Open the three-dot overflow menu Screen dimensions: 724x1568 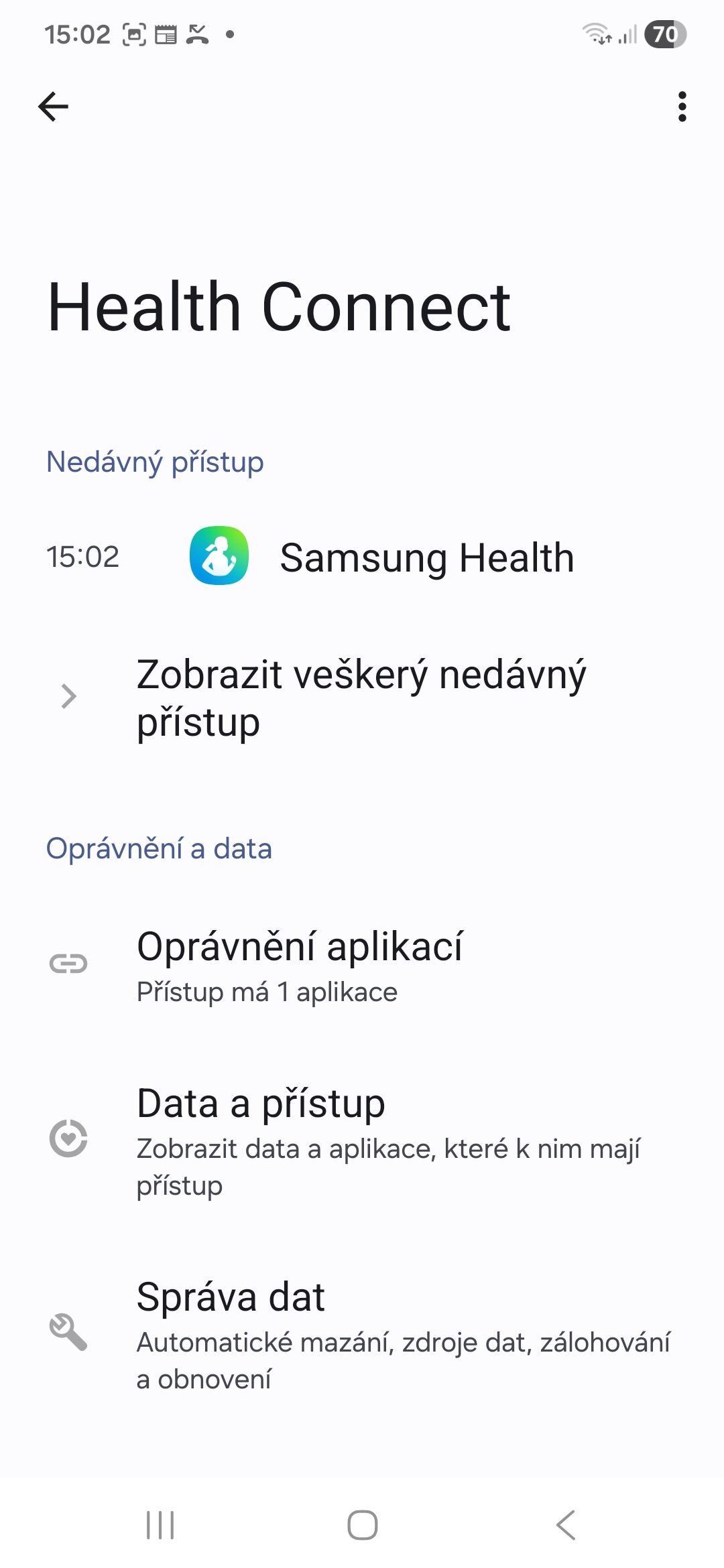coord(682,107)
